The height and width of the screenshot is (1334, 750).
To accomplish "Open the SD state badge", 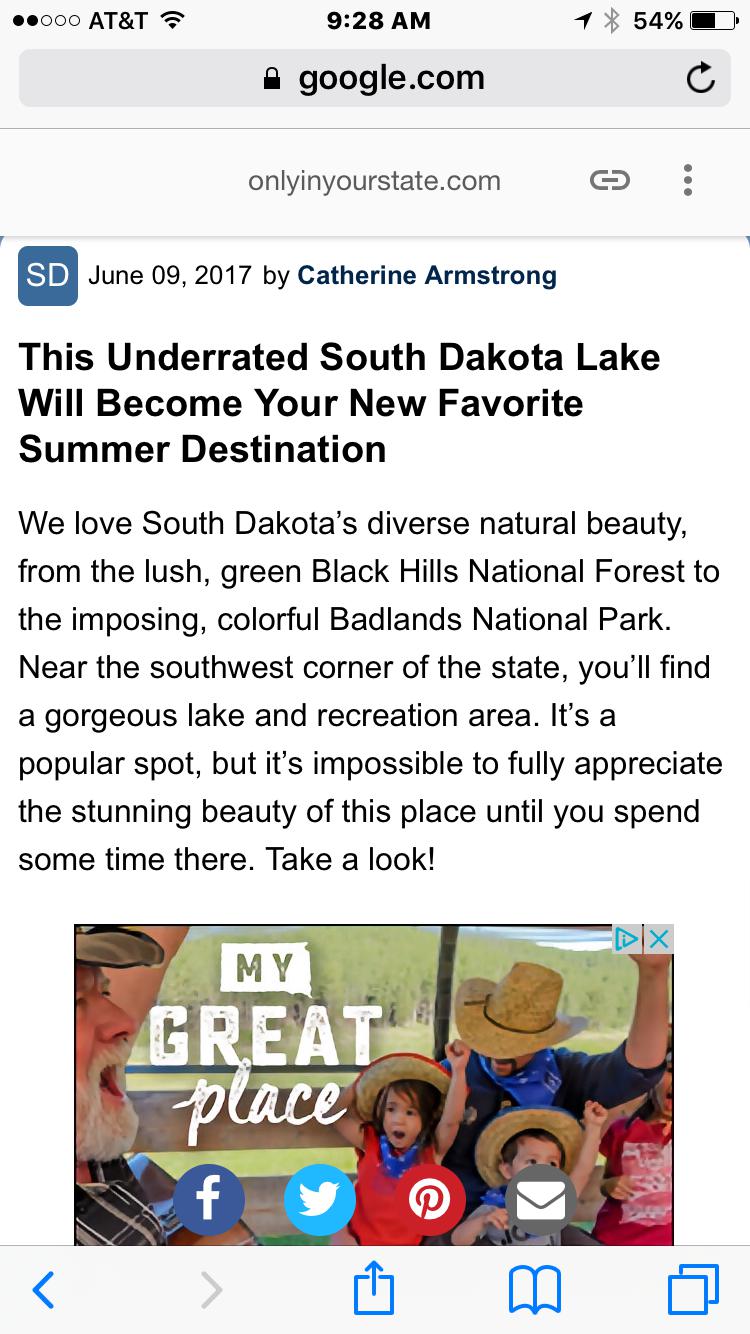I will tap(48, 275).
